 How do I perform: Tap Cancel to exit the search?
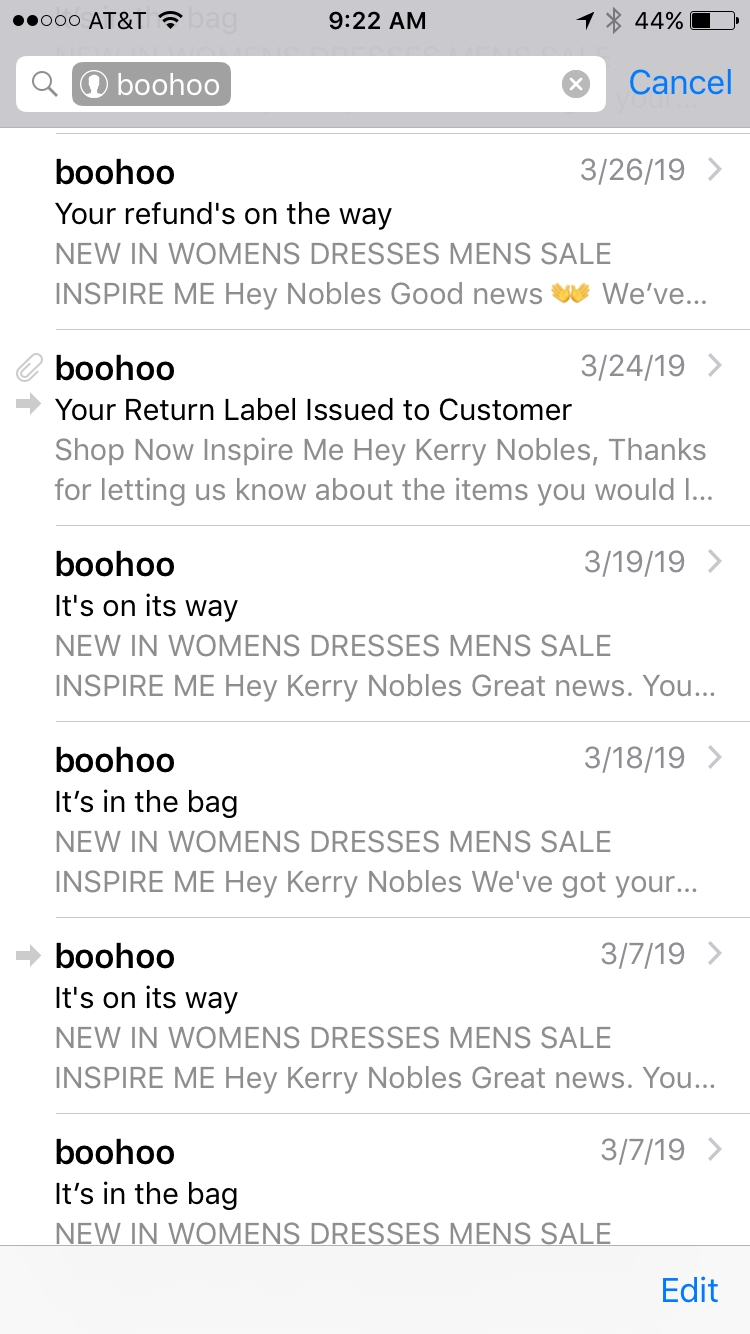pyautogui.click(x=680, y=83)
